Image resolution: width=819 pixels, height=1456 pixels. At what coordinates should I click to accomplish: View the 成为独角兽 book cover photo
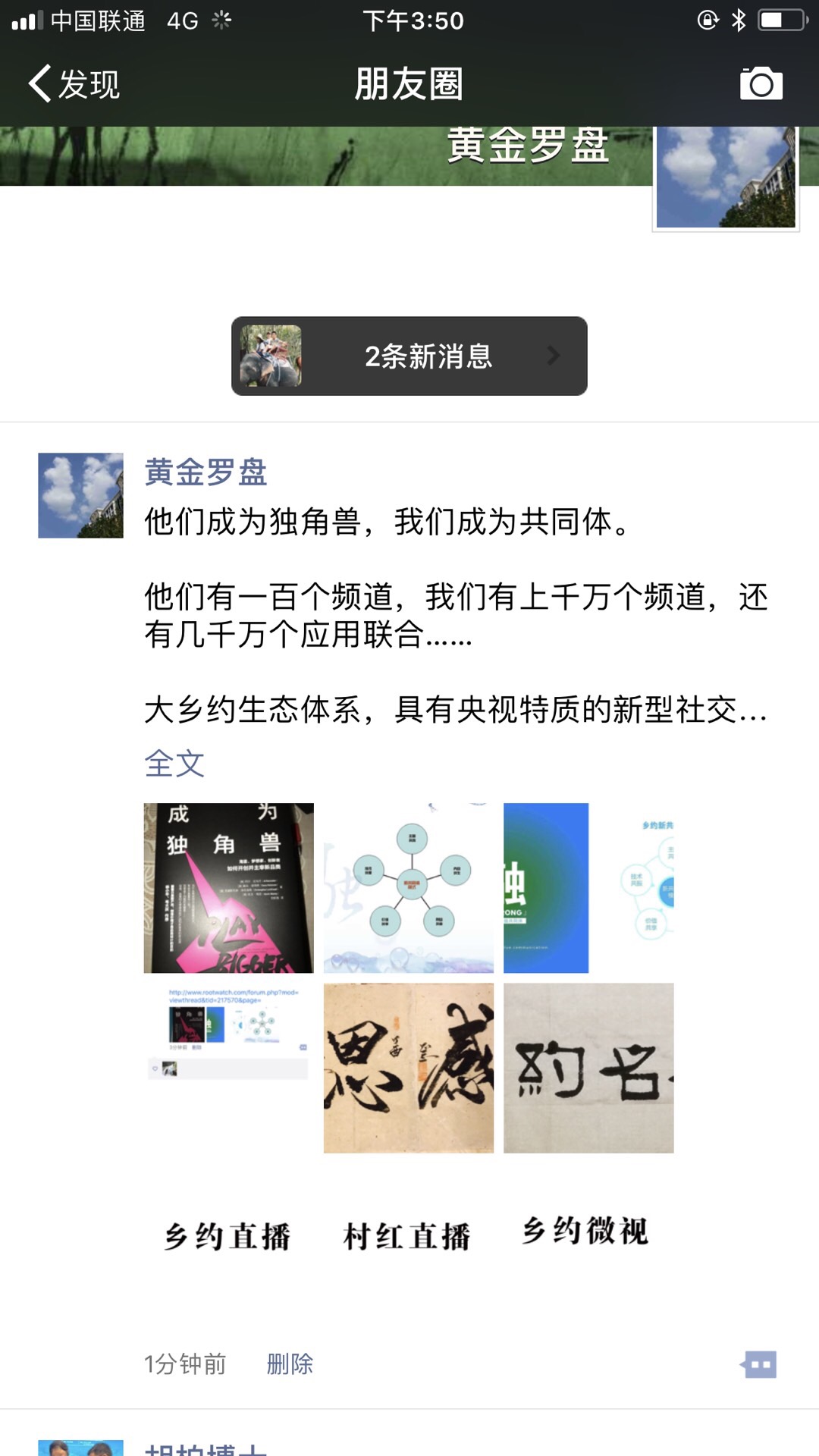pos(228,888)
